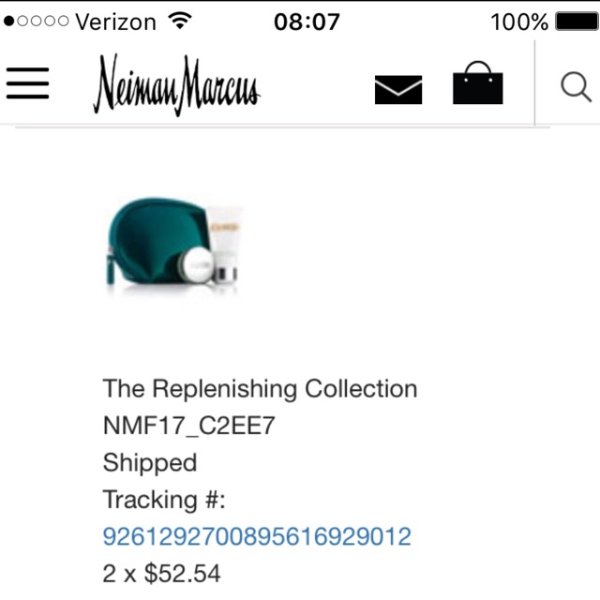The image size is (600, 600).
Task: Open tracking number 9261292700895616929012
Action: pyautogui.click(x=257, y=536)
